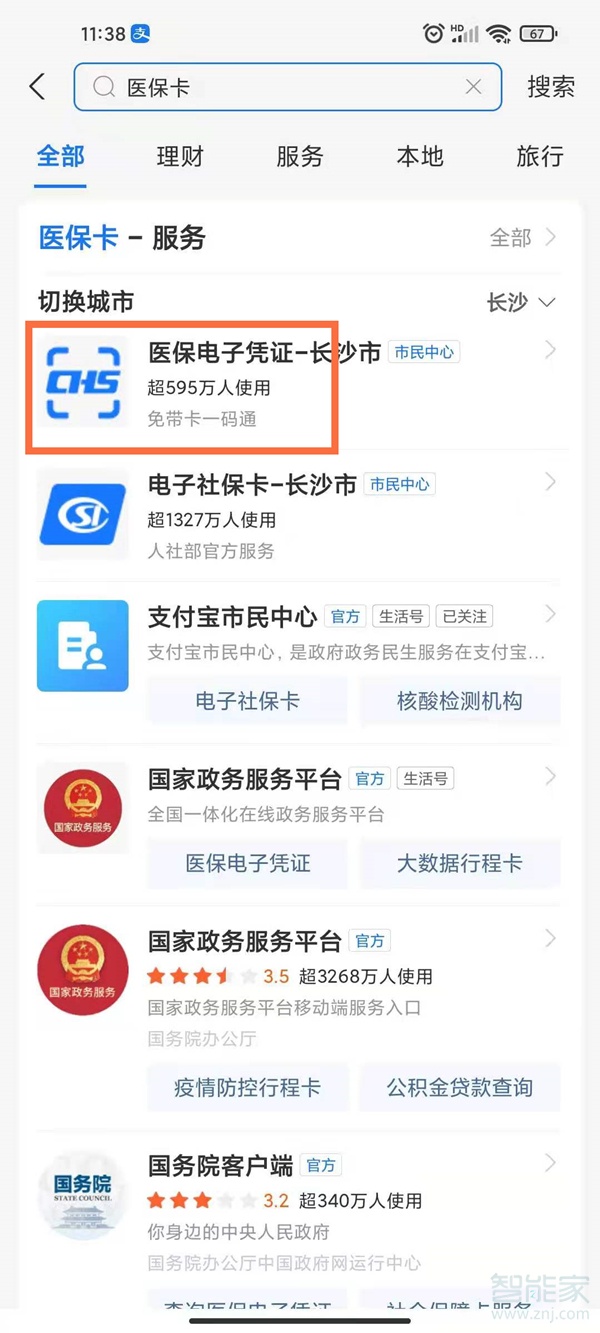This screenshot has height=1333, width=600.
Task: Tap the 搜索 button
Action: (551, 87)
